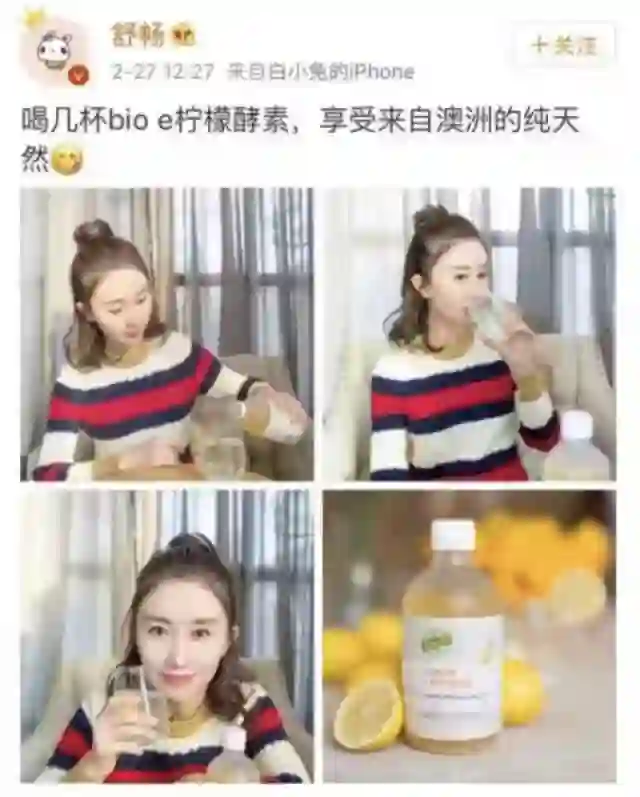The height and width of the screenshot is (797, 640).
Task: Open the photo of woman drinking from glass
Action: tap(468, 334)
